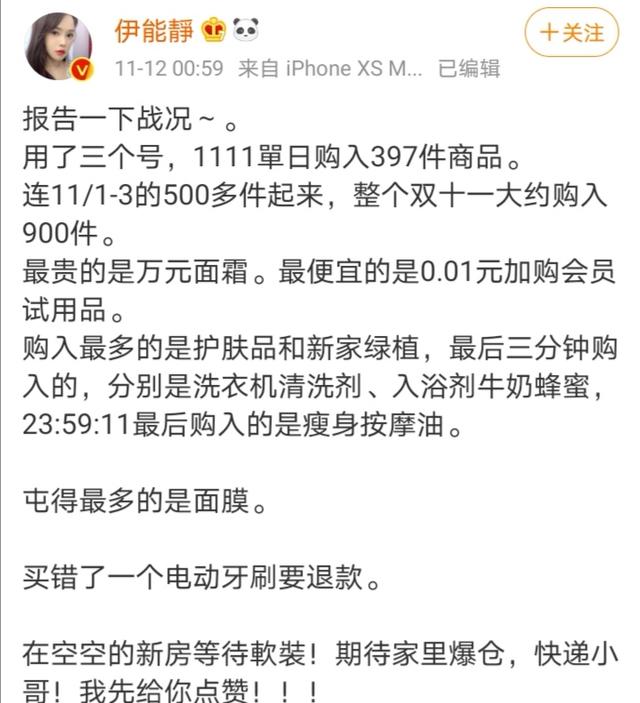Open 伊能静's profile picture
The width and height of the screenshot is (640, 703).
tap(58, 46)
